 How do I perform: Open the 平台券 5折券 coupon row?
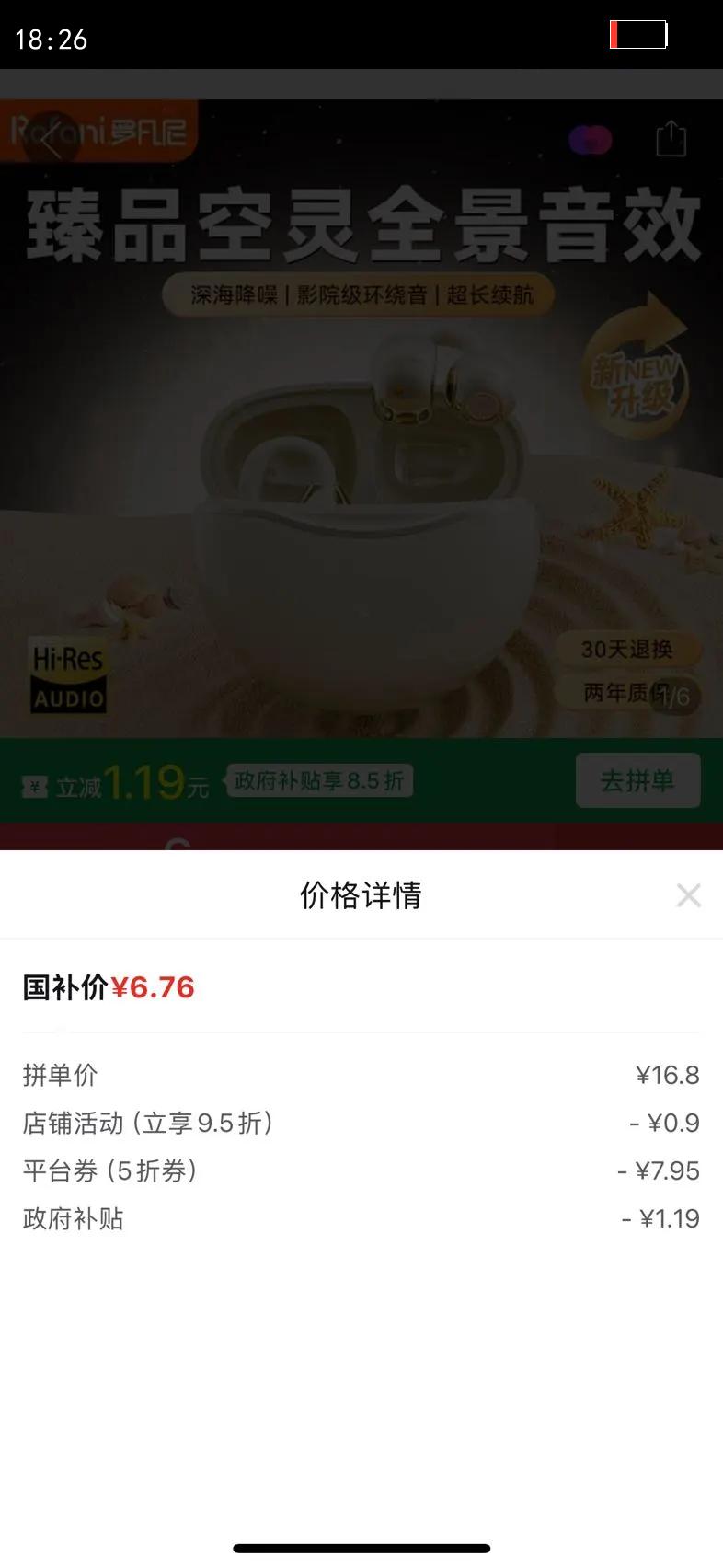click(361, 1171)
